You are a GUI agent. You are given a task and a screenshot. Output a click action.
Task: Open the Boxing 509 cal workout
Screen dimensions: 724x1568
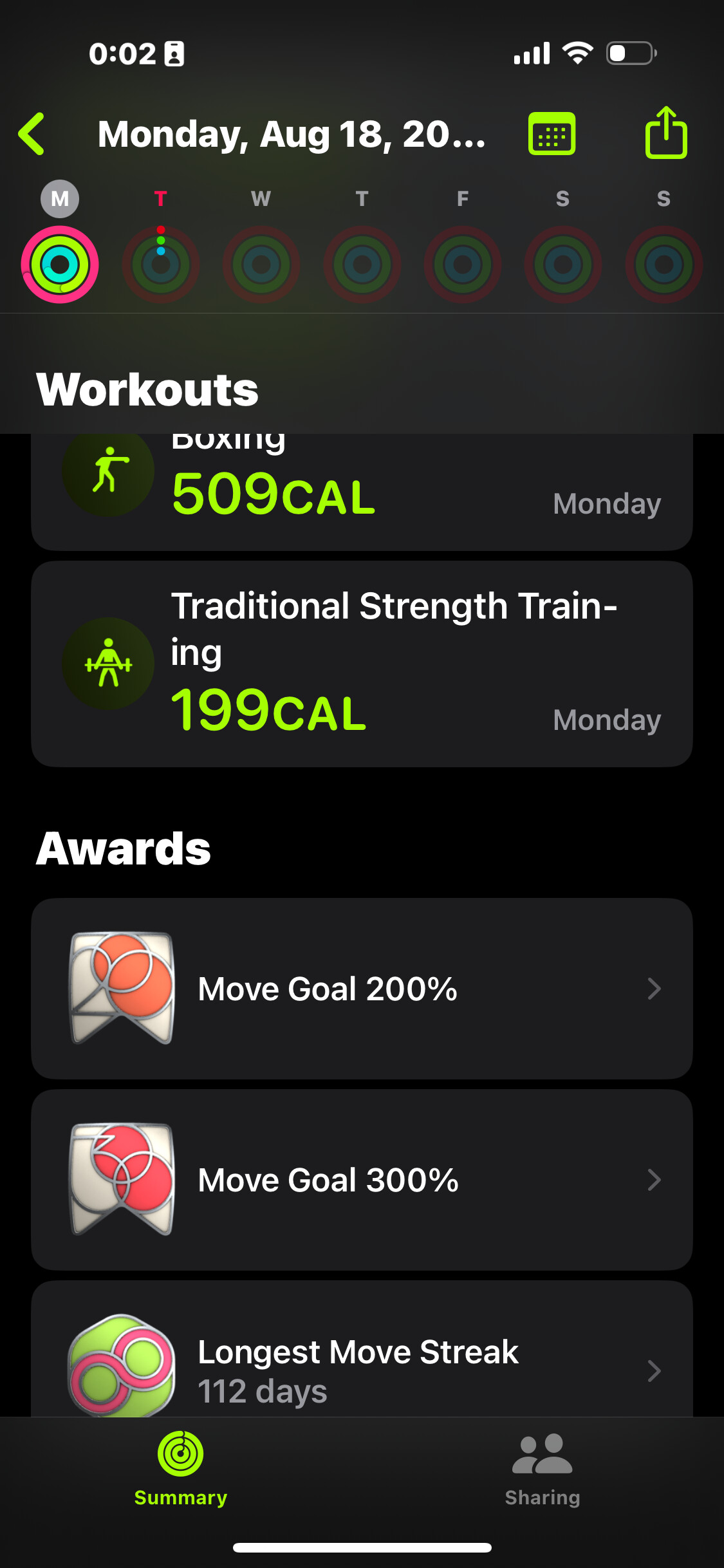coord(362,492)
